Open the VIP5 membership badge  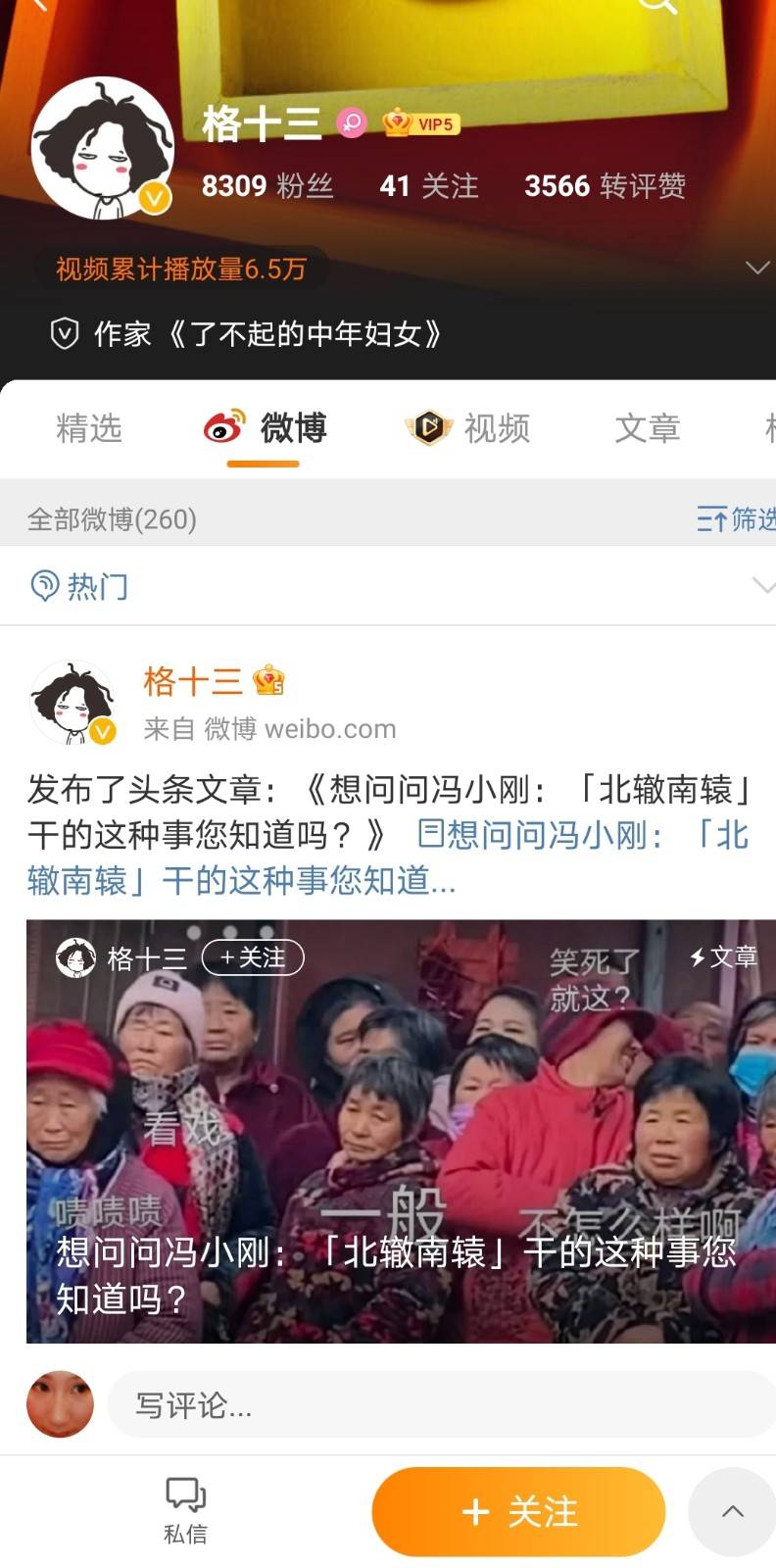tap(422, 123)
